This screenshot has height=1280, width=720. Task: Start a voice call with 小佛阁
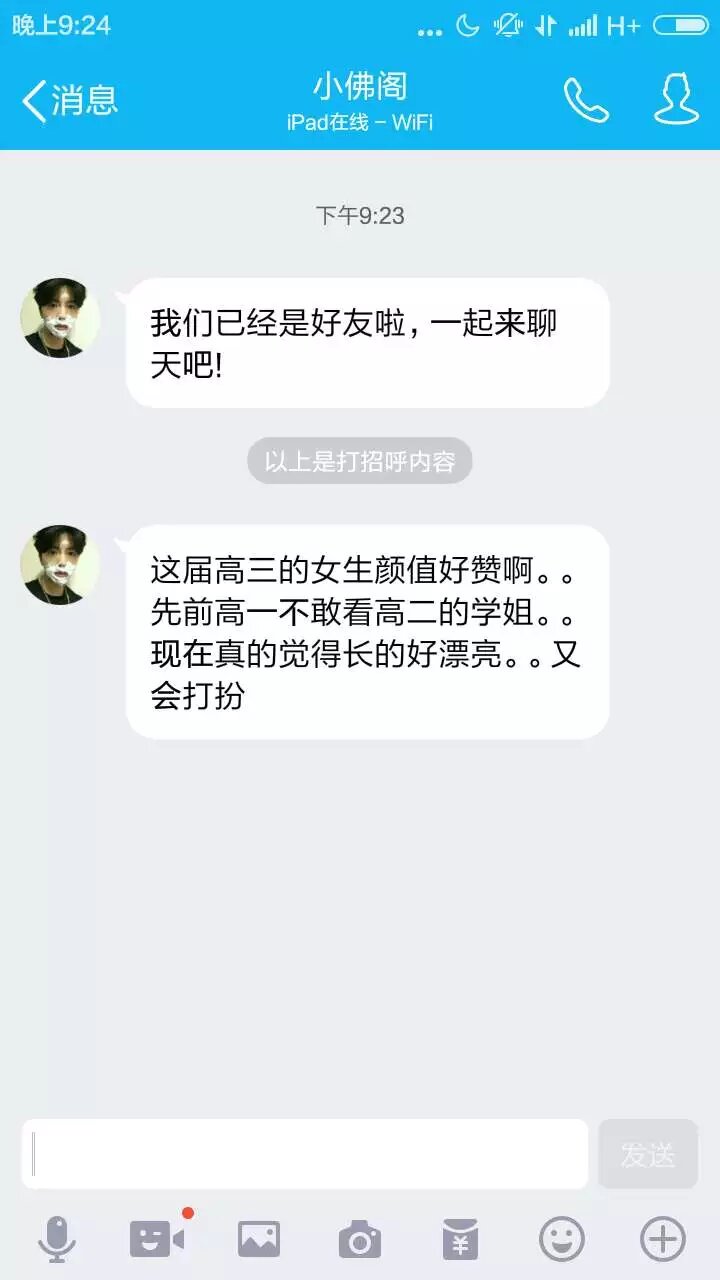[586, 100]
